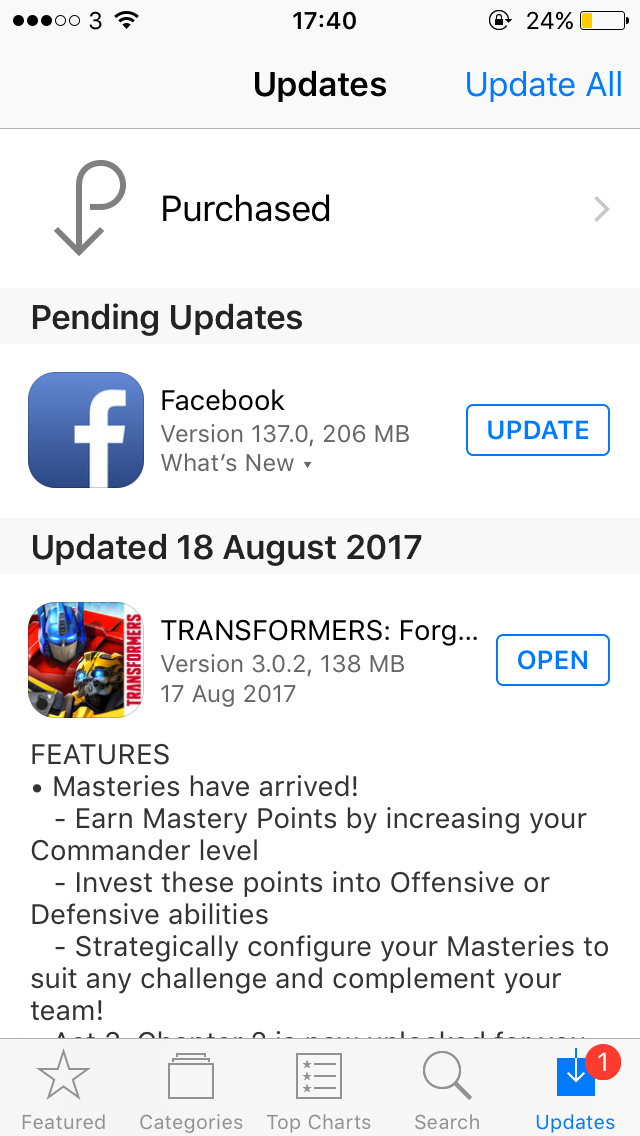Expand Facebook What's New details
Image resolution: width=640 pixels, height=1136 pixels.
pos(237,464)
